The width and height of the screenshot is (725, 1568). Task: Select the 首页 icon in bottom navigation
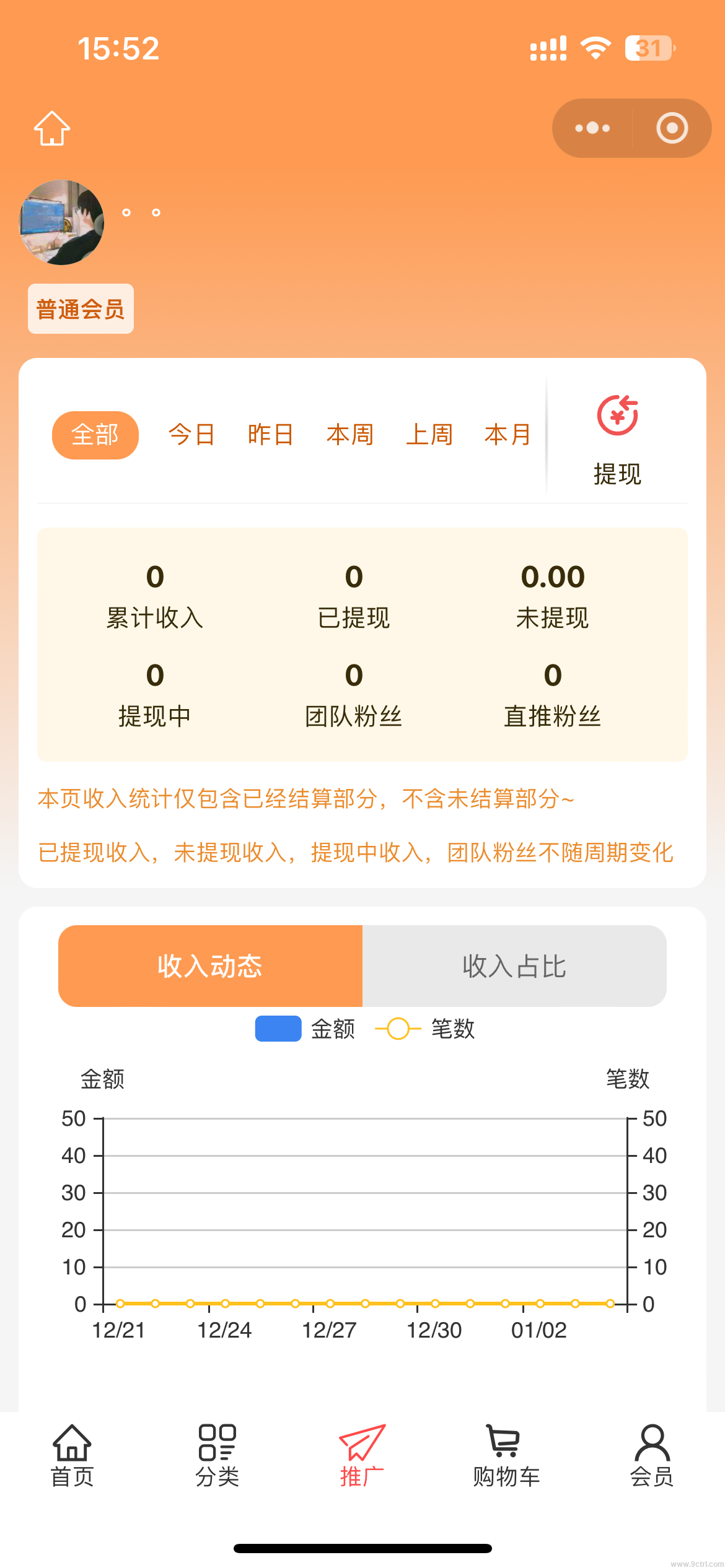72,1445
